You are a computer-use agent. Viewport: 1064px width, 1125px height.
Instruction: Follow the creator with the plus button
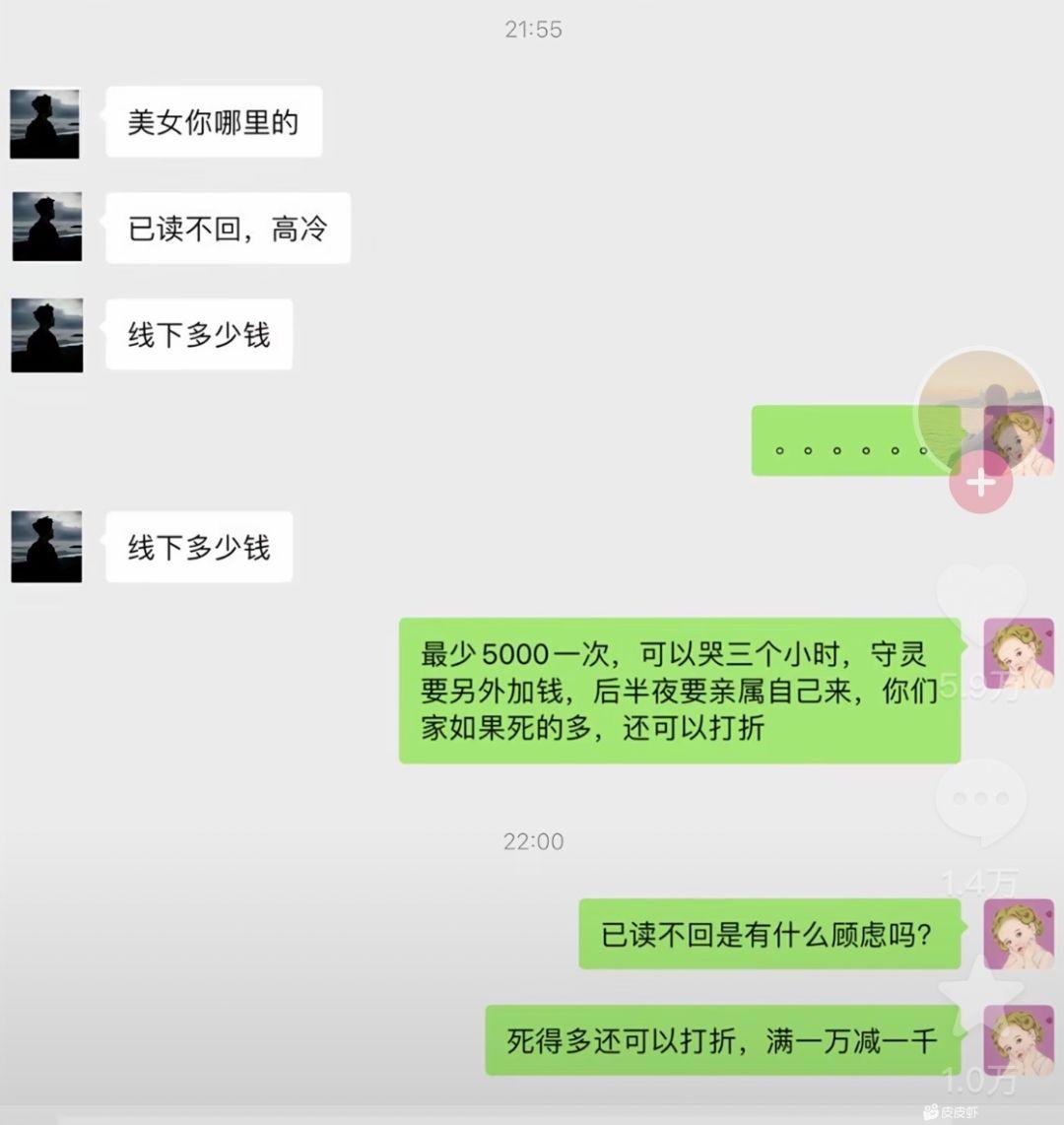coord(980,483)
